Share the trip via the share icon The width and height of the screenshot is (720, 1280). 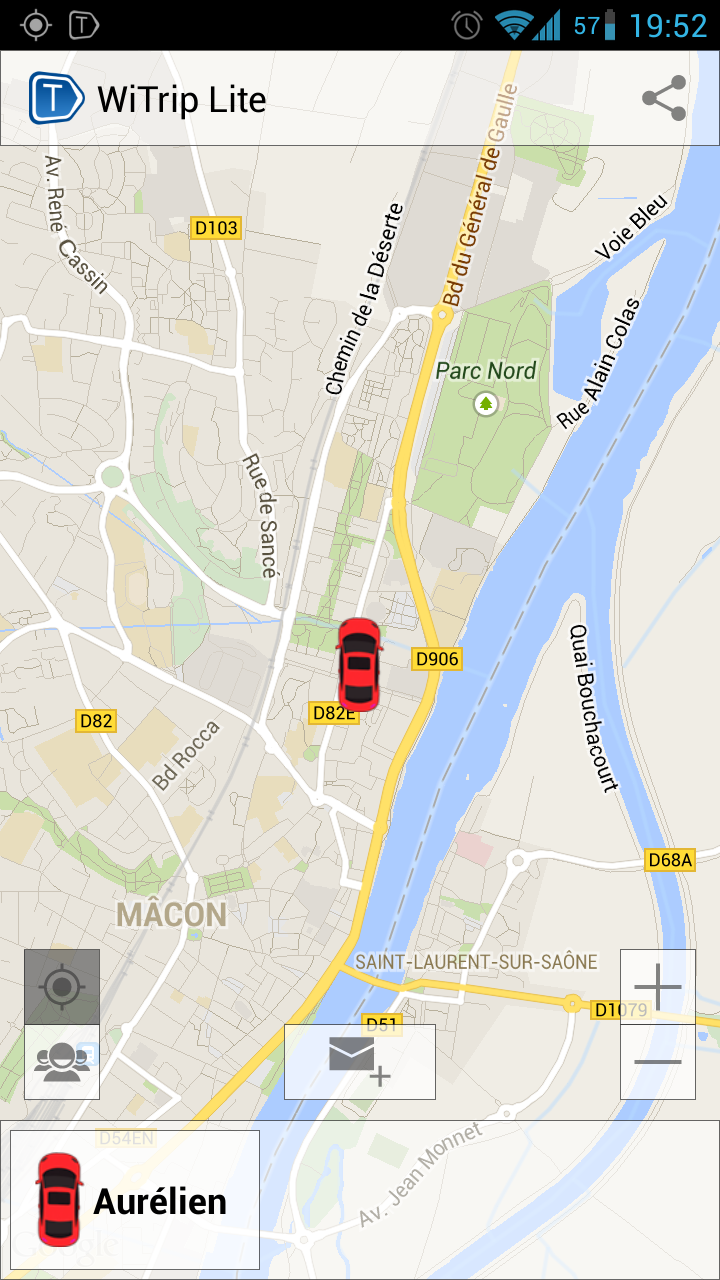[x=664, y=98]
